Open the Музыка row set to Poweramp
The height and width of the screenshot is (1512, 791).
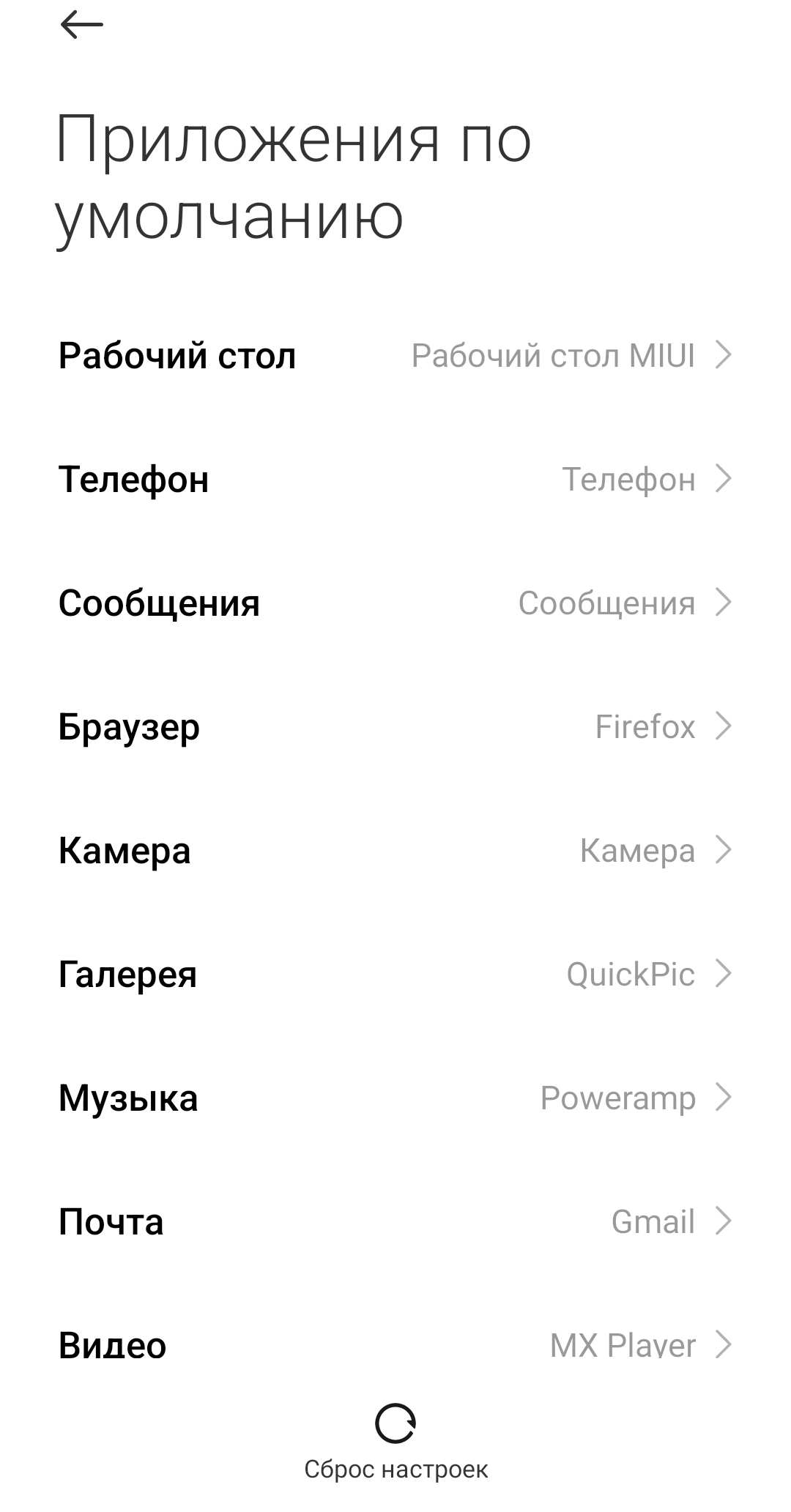395,1098
